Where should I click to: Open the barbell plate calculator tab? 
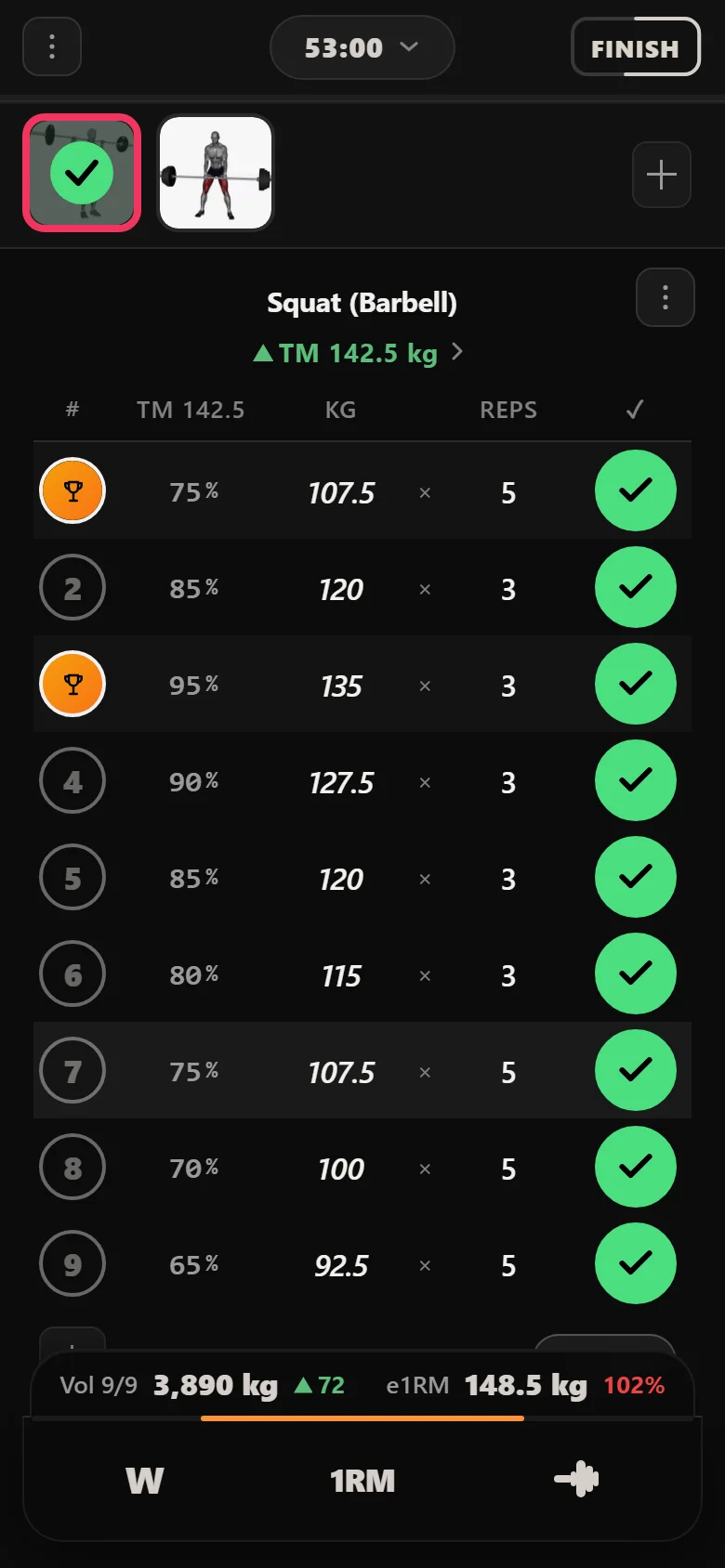[576, 1479]
